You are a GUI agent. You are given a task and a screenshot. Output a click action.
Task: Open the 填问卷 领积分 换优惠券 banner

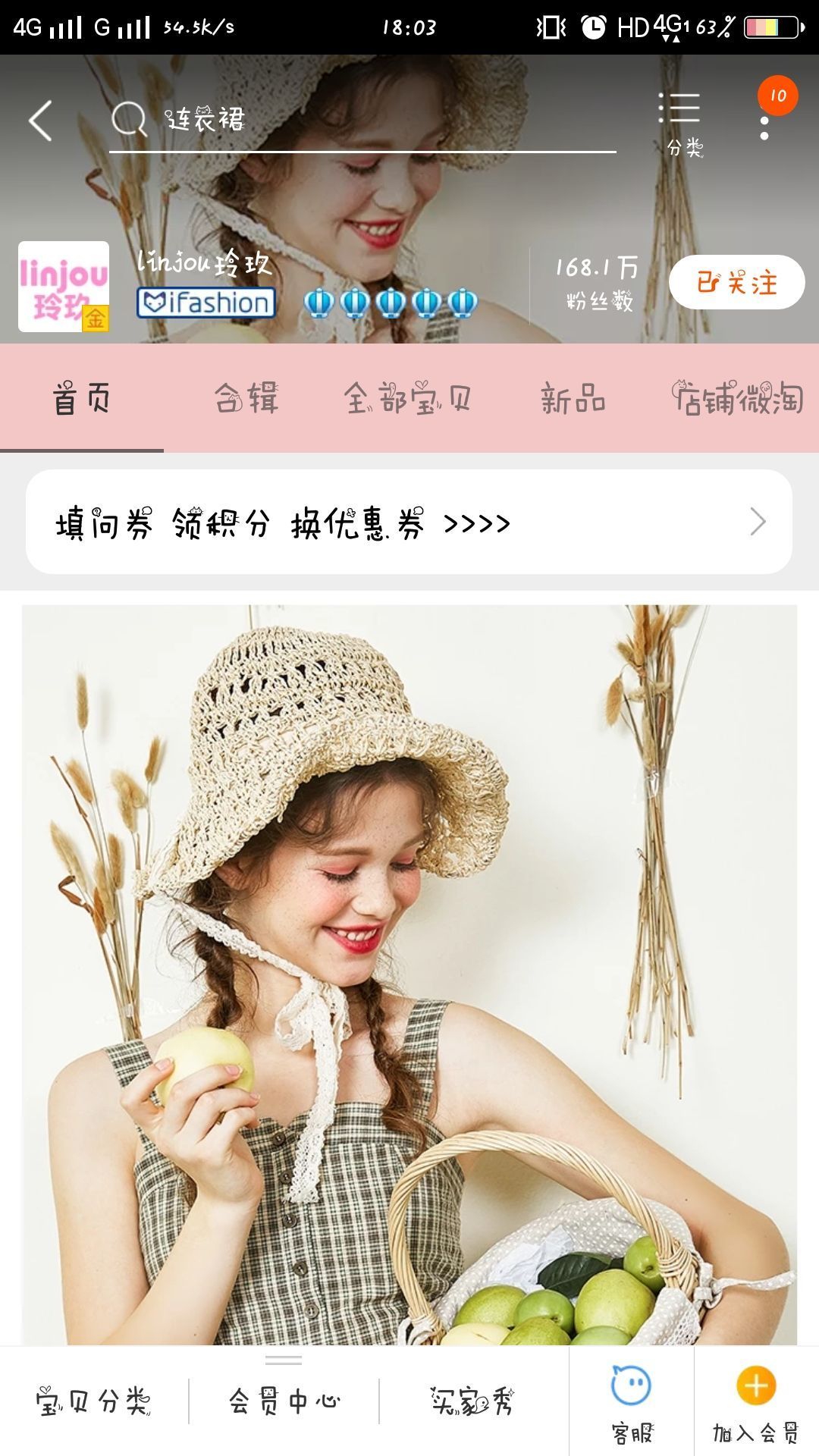pos(409,522)
